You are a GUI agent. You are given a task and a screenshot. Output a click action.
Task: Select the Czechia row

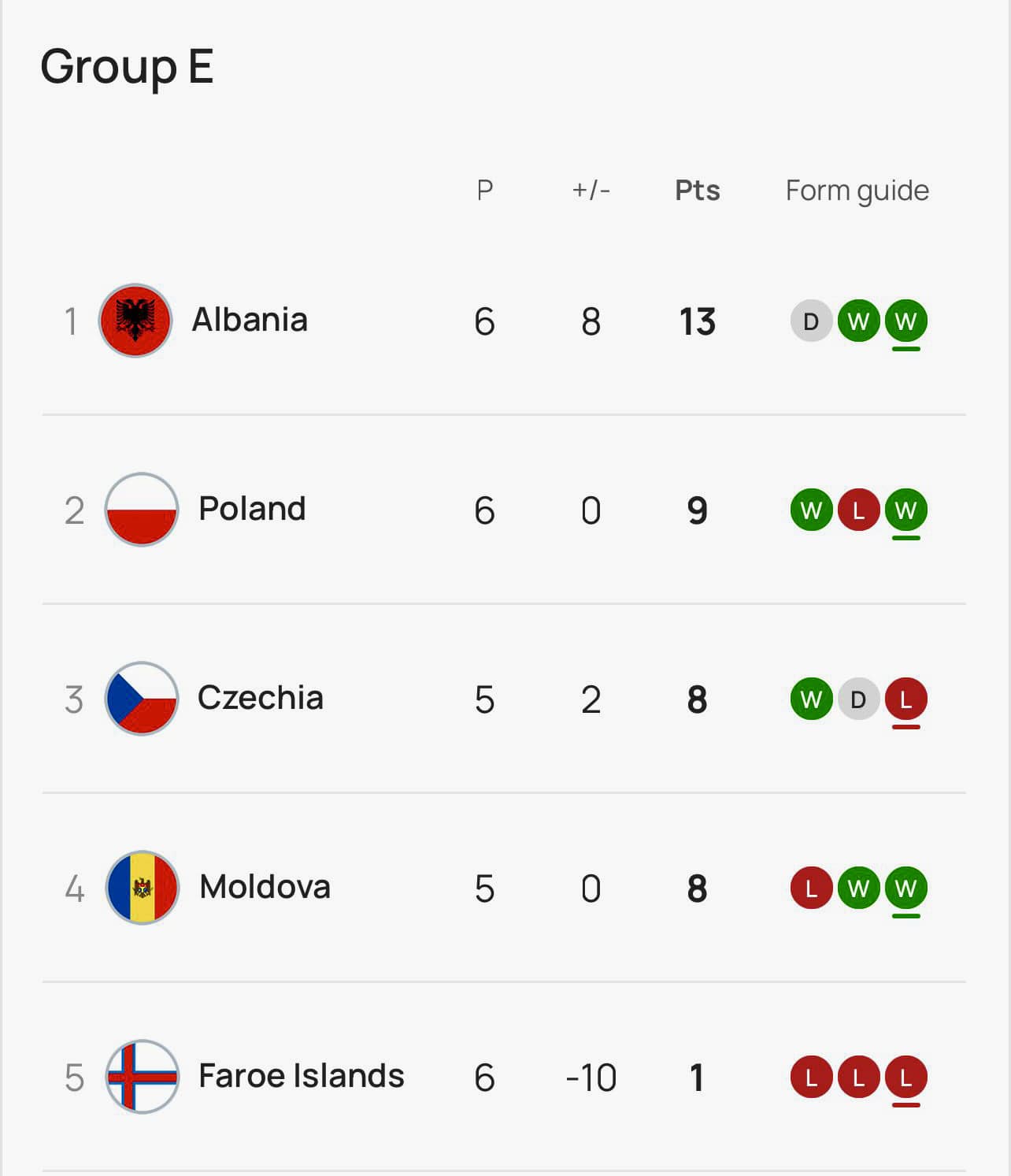pos(260,699)
